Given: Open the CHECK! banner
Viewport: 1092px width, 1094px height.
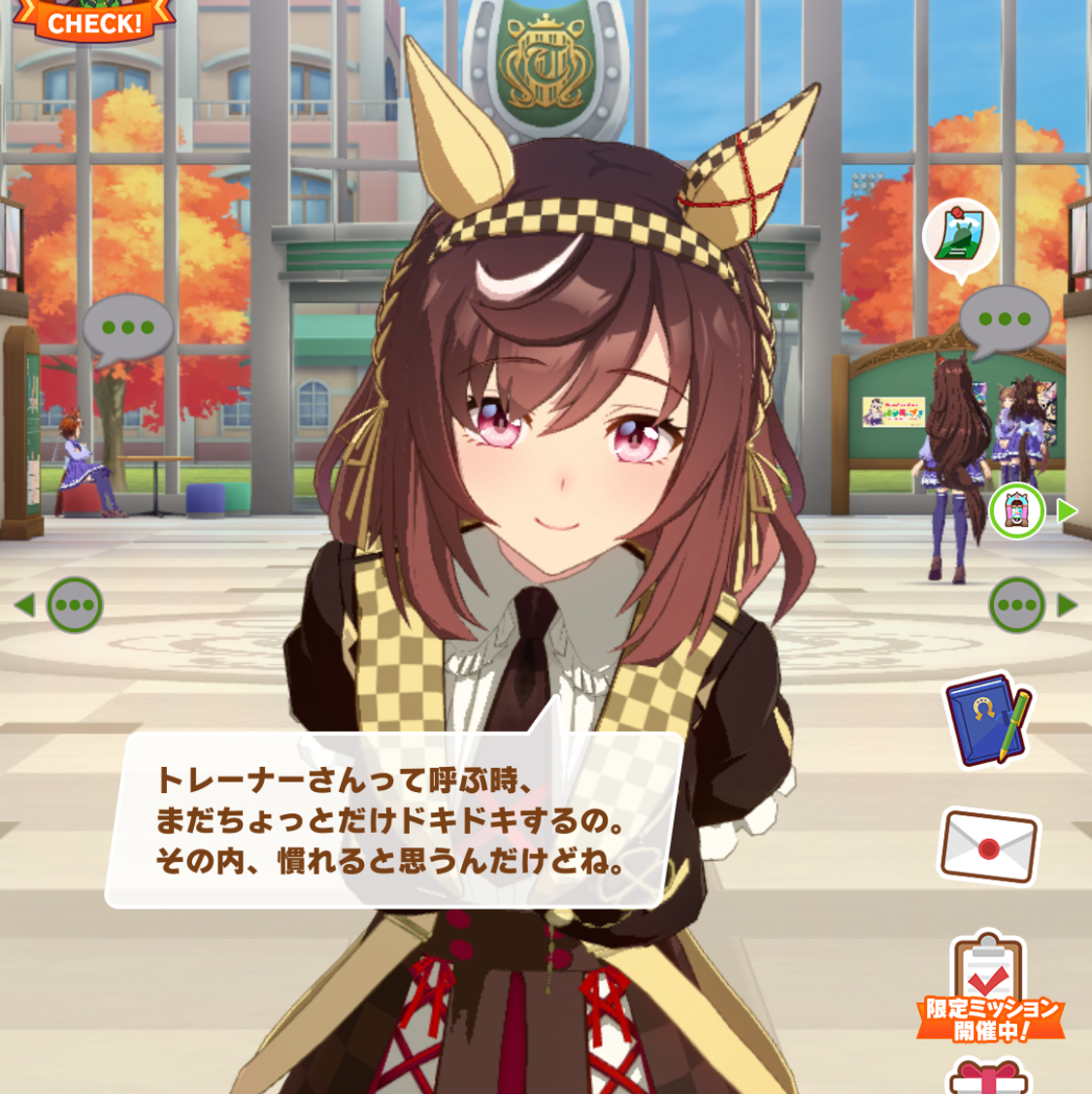Looking at the screenshot, I should click(x=94, y=19).
